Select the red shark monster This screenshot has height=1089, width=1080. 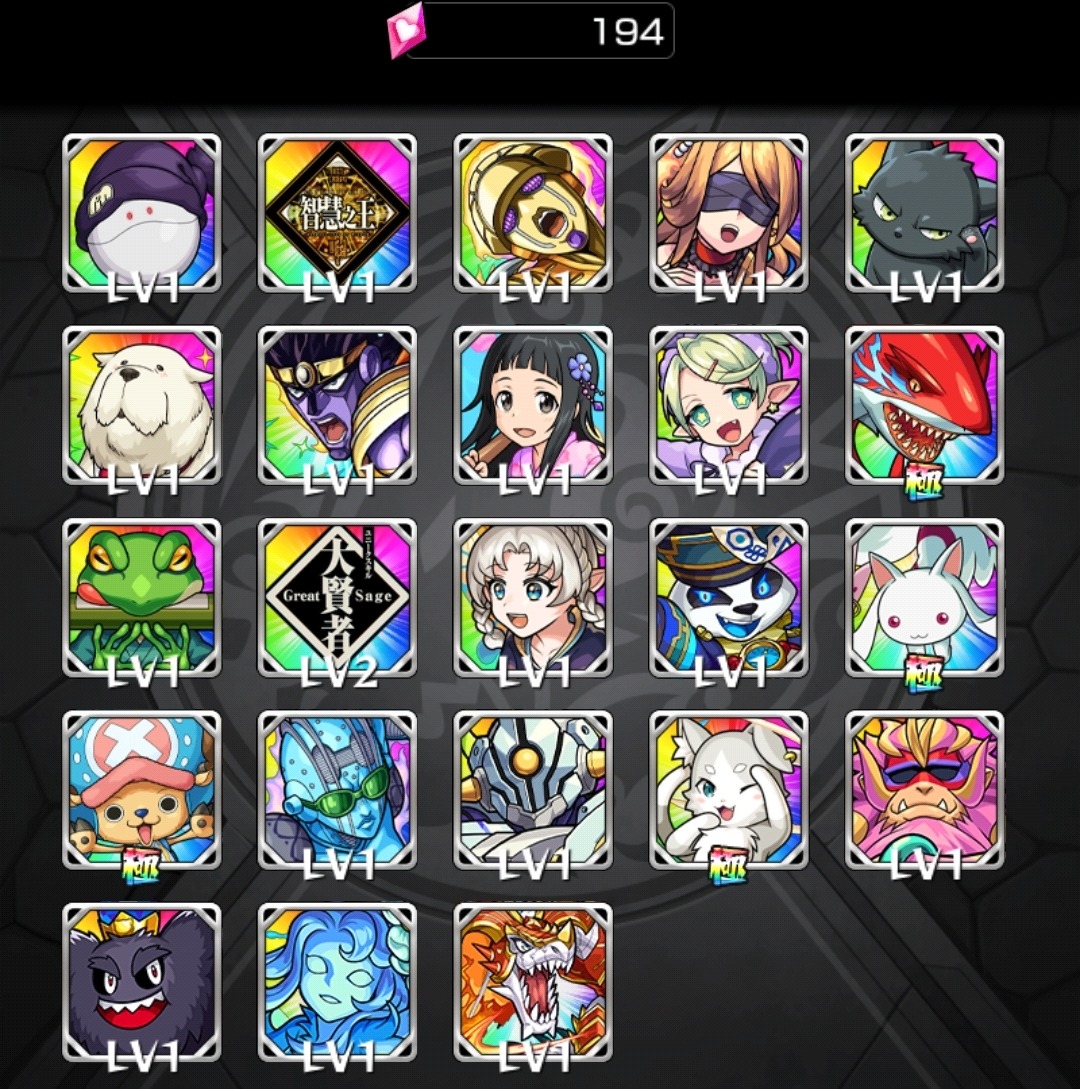(925, 405)
